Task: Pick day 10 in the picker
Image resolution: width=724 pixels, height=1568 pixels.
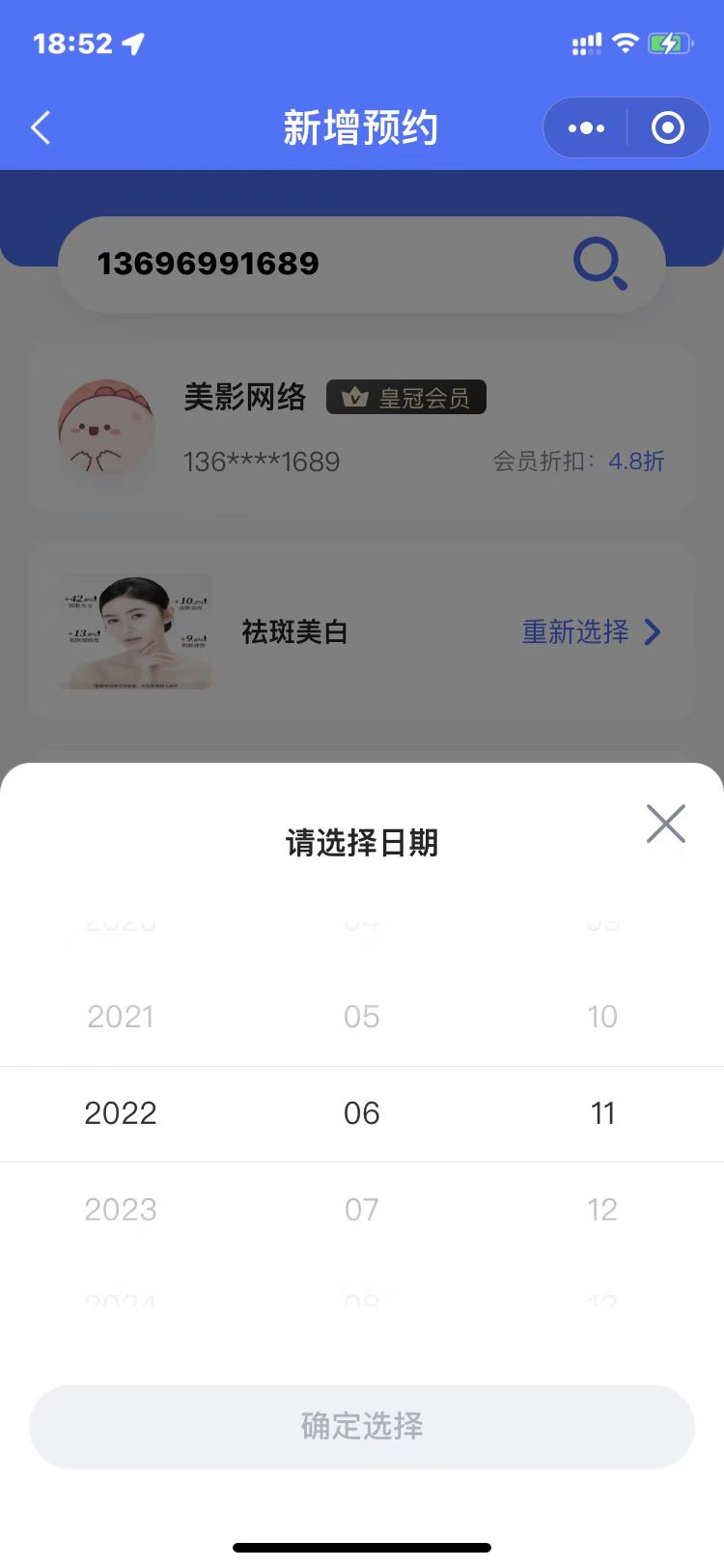Action: [x=602, y=1017]
